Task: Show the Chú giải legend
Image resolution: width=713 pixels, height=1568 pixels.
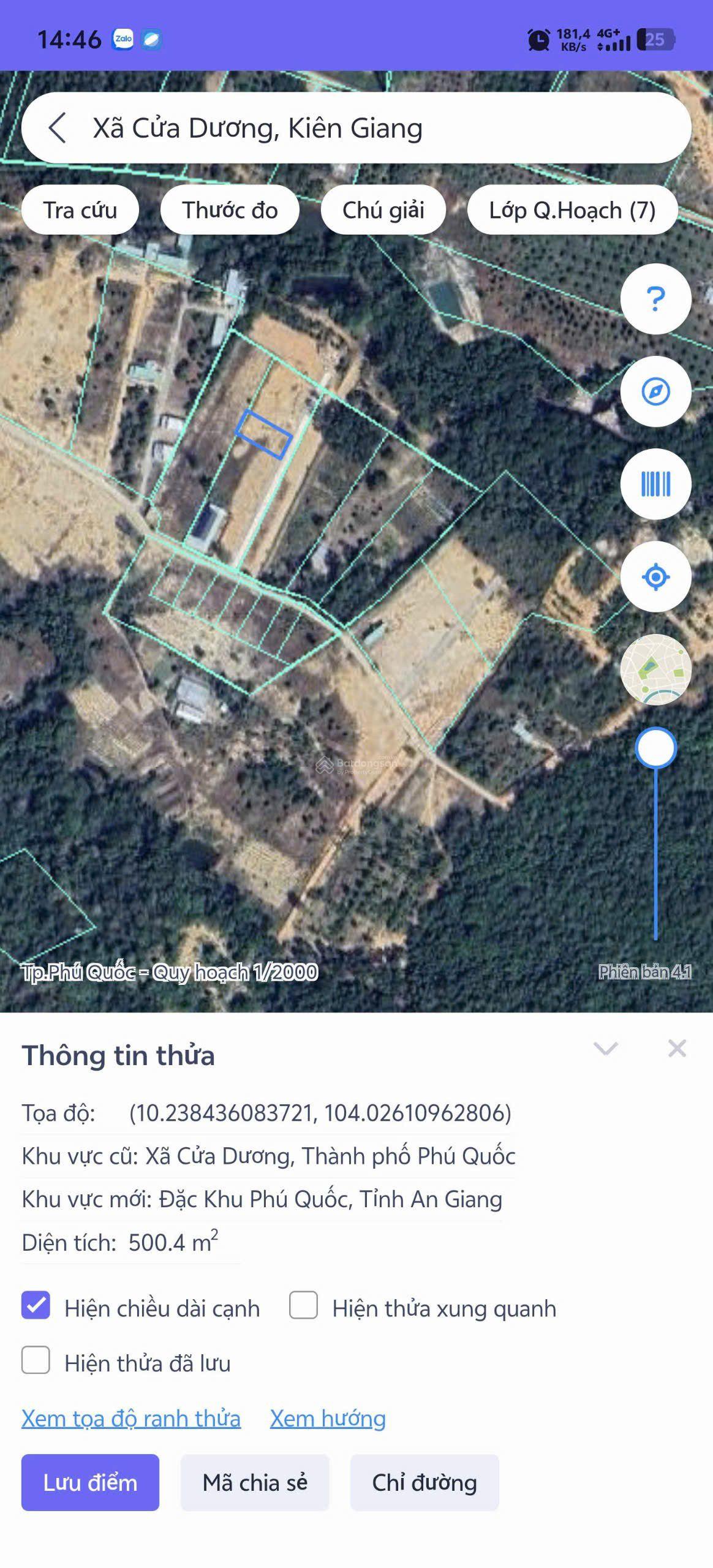Action: [383, 210]
